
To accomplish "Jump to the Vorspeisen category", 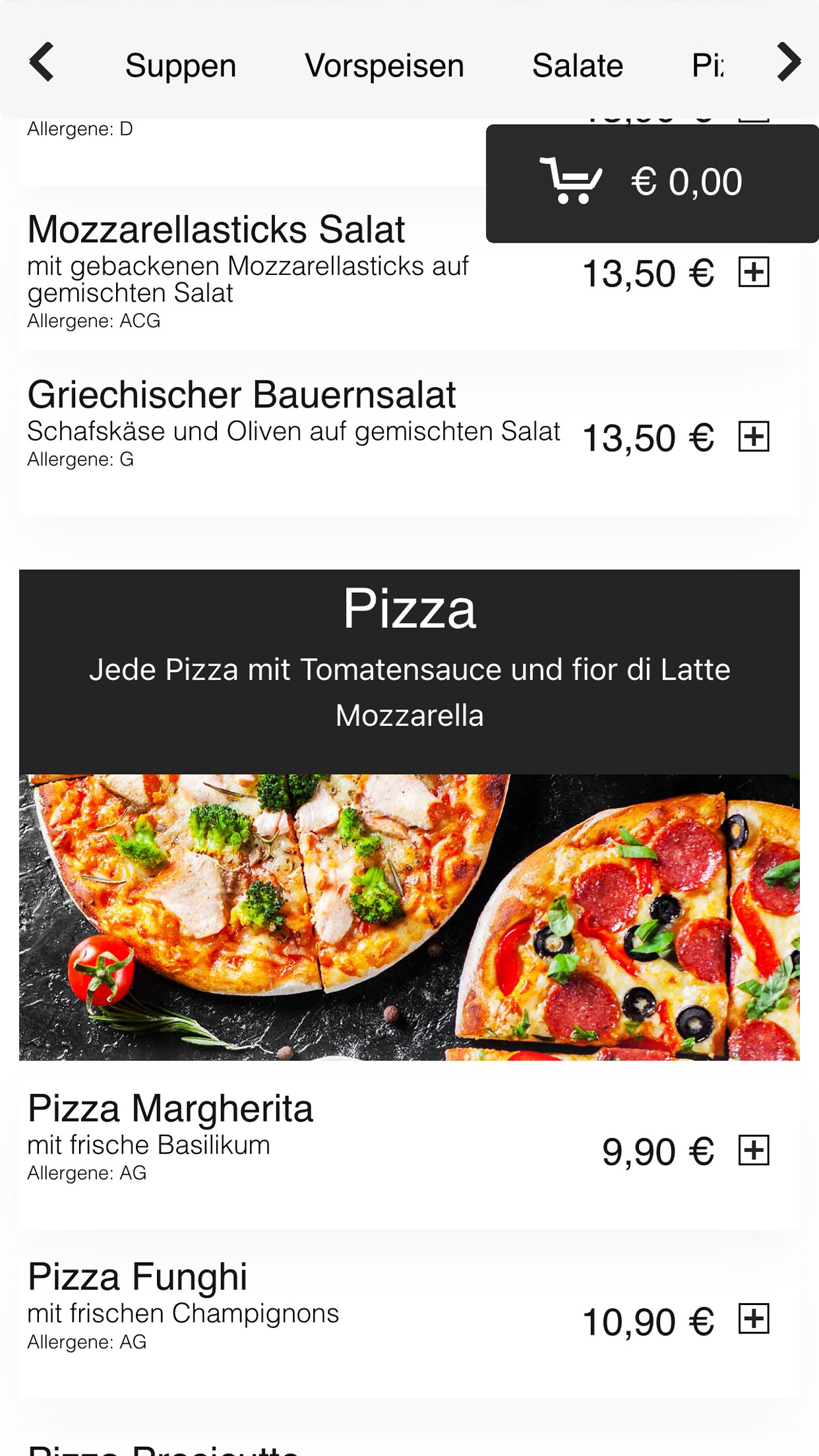I will click(384, 65).
